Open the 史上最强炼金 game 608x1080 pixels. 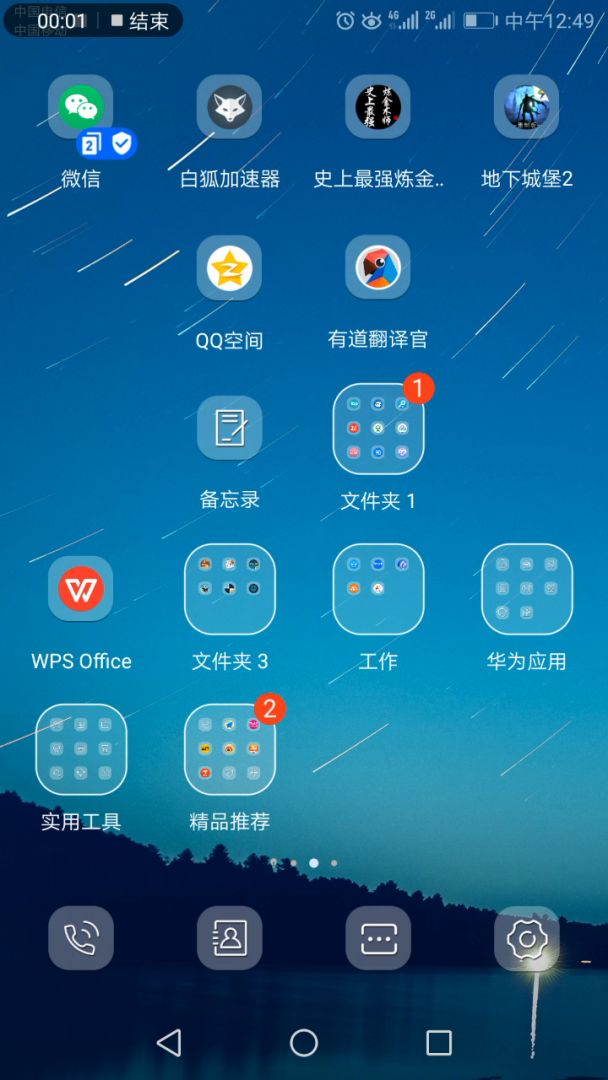click(378, 108)
